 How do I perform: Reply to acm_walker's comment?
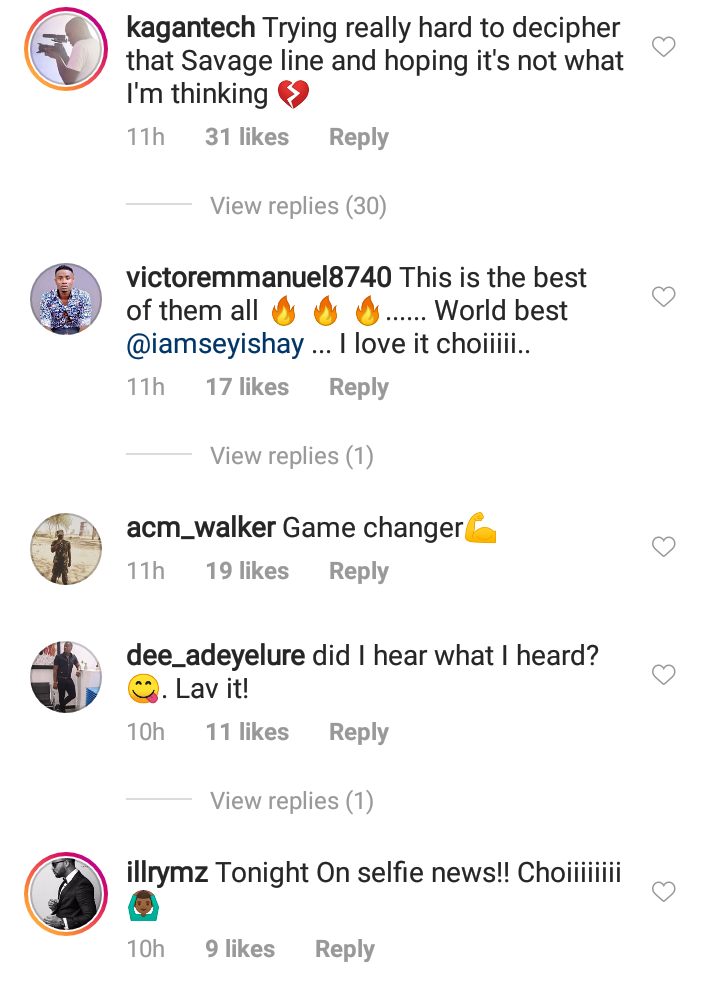point(358,572)
